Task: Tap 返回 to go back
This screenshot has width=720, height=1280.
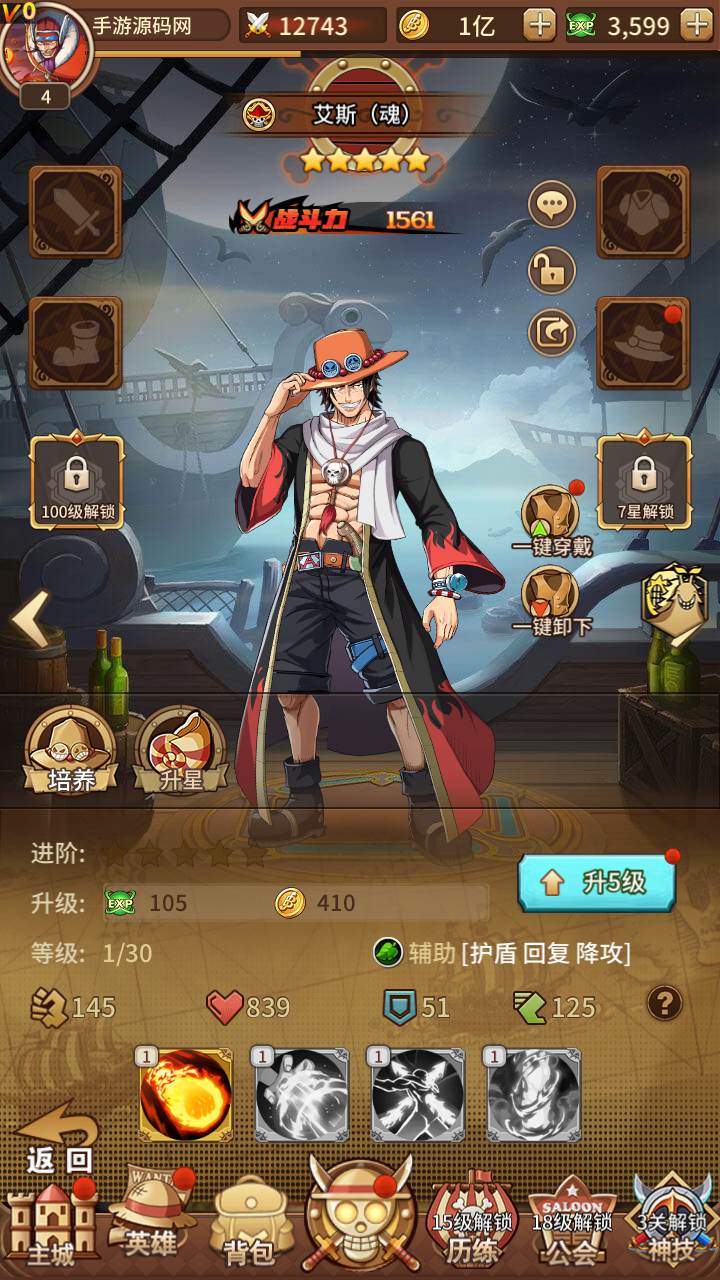Action: tap(58, 1142)
